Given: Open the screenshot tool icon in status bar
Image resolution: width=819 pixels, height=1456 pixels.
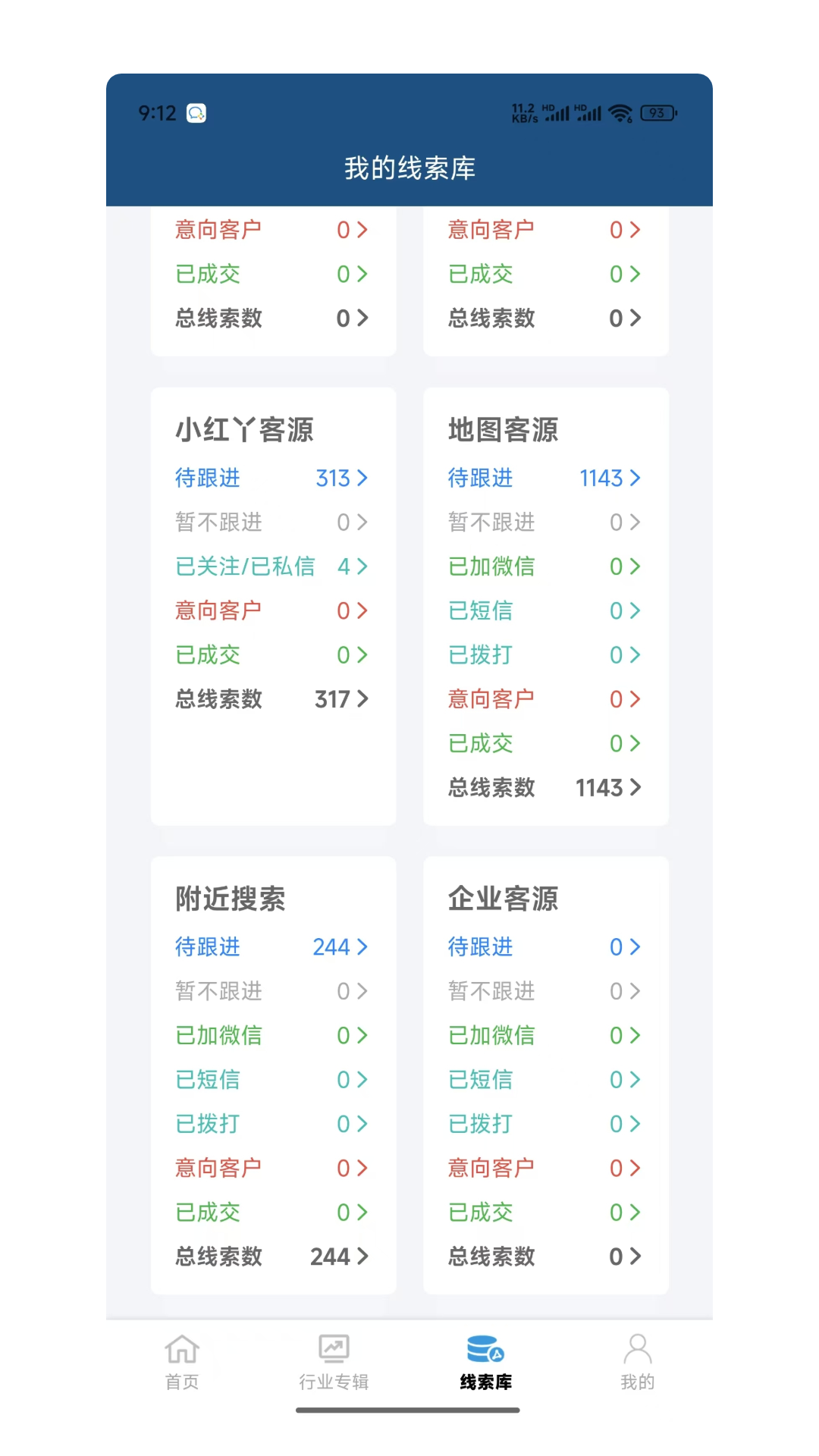Looking at the screenshot, I should pyautogui.click(x=196, y=114).
